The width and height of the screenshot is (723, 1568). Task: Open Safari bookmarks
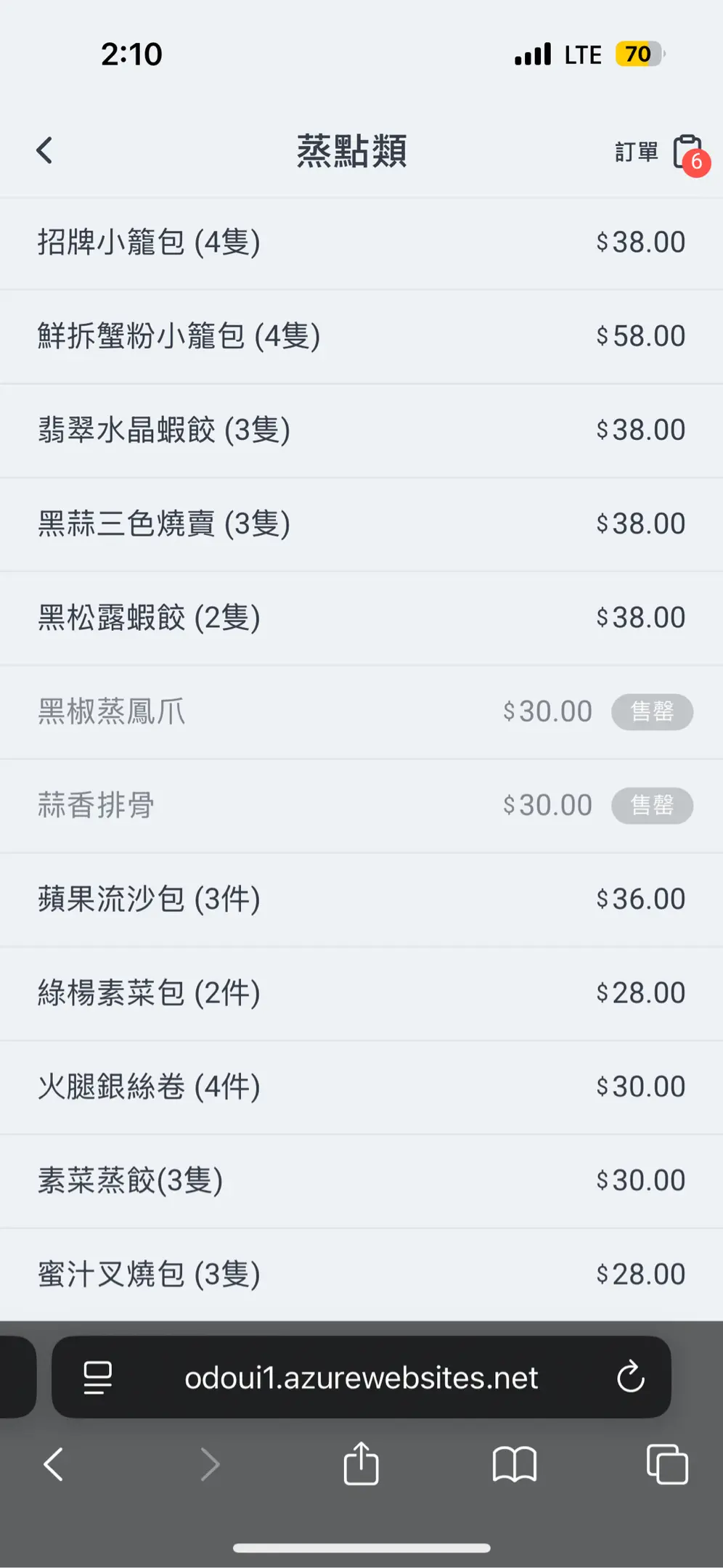pos(514,1464)
